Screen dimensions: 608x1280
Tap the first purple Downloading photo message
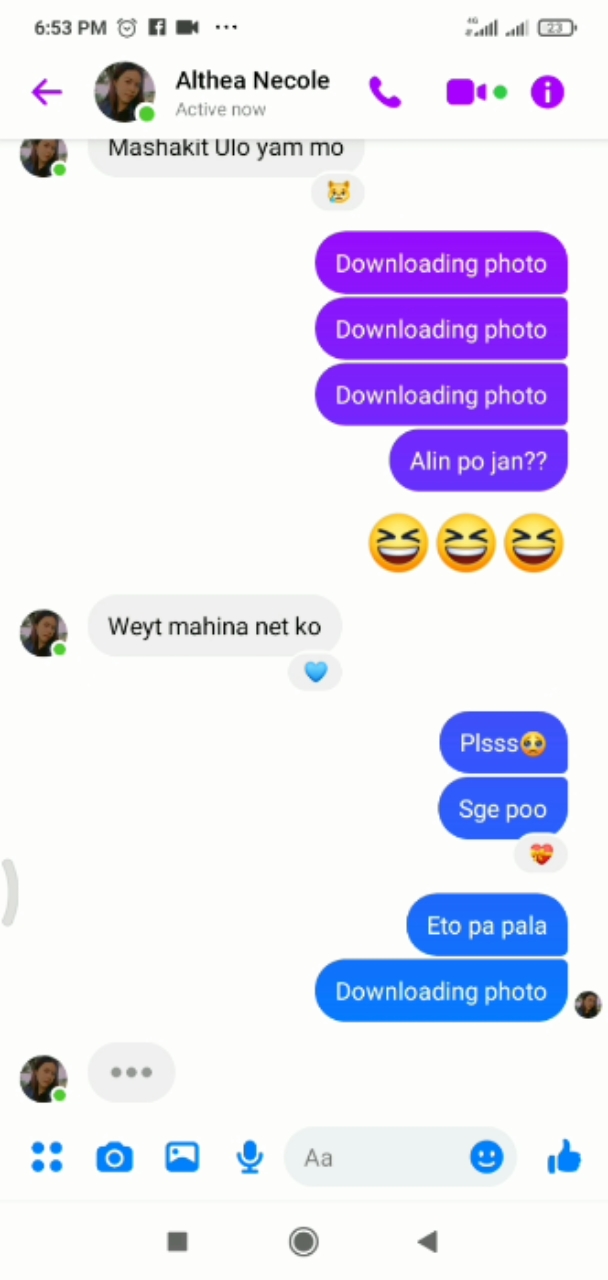pos(441,263)
